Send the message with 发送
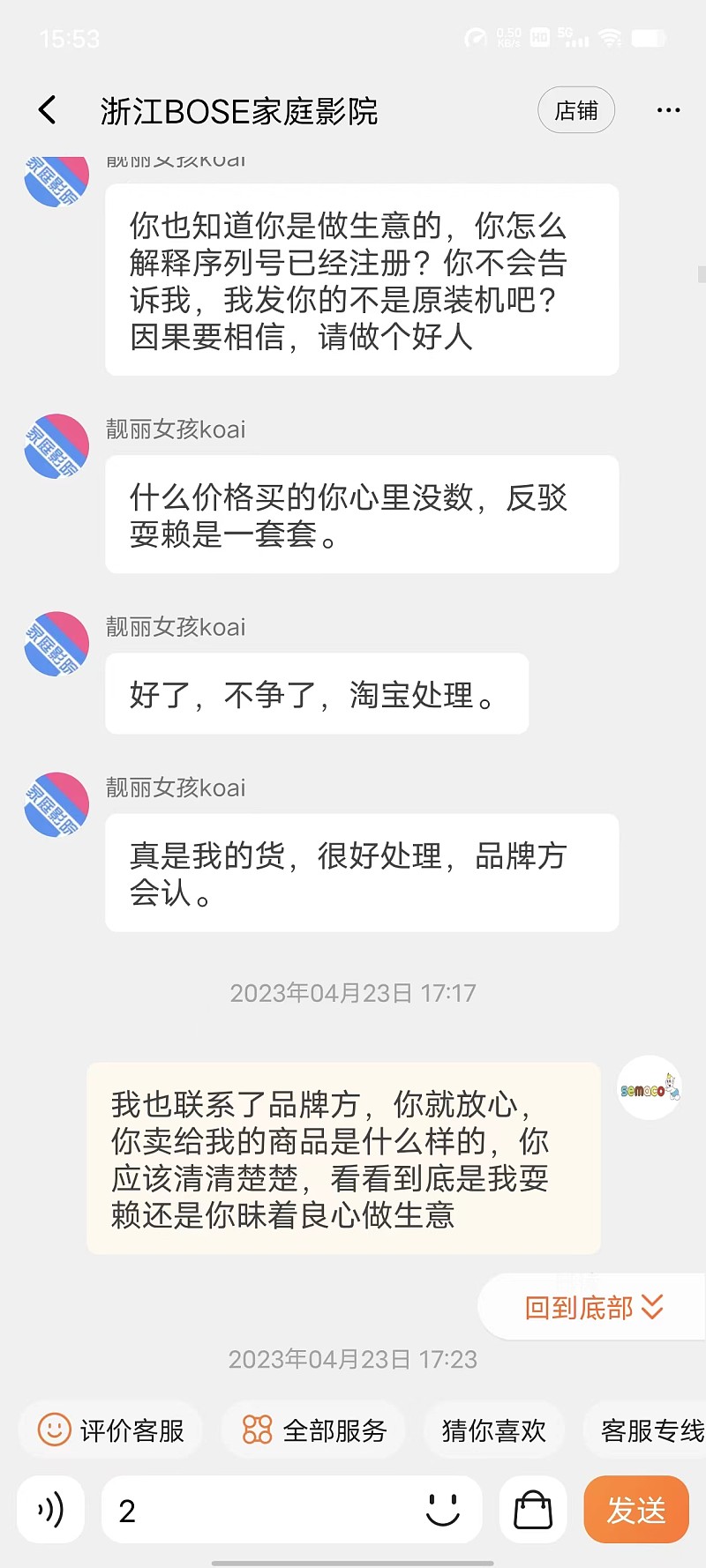The image size is (706, 1568). (x=636, y=1510)
